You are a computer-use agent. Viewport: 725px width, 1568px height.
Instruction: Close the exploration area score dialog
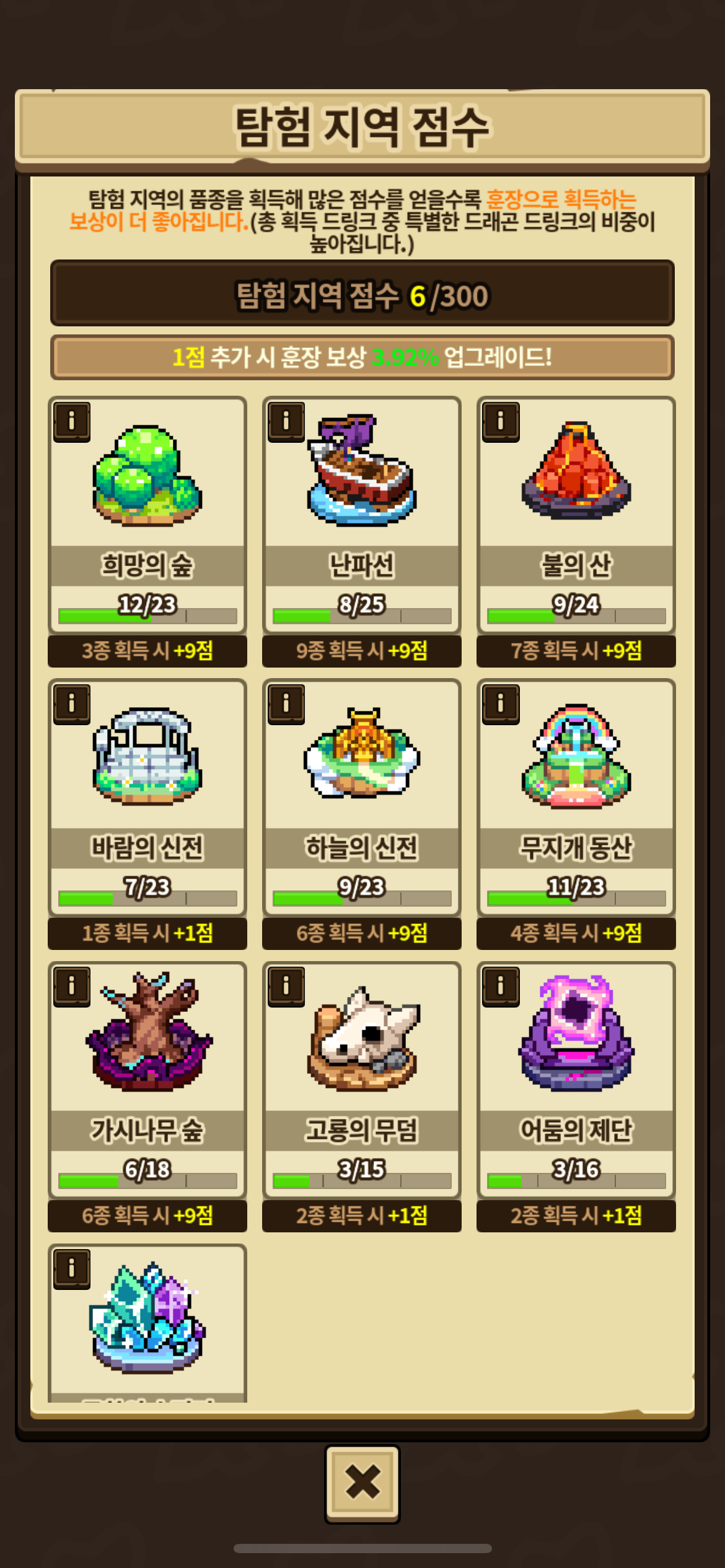coord(362,1483)
